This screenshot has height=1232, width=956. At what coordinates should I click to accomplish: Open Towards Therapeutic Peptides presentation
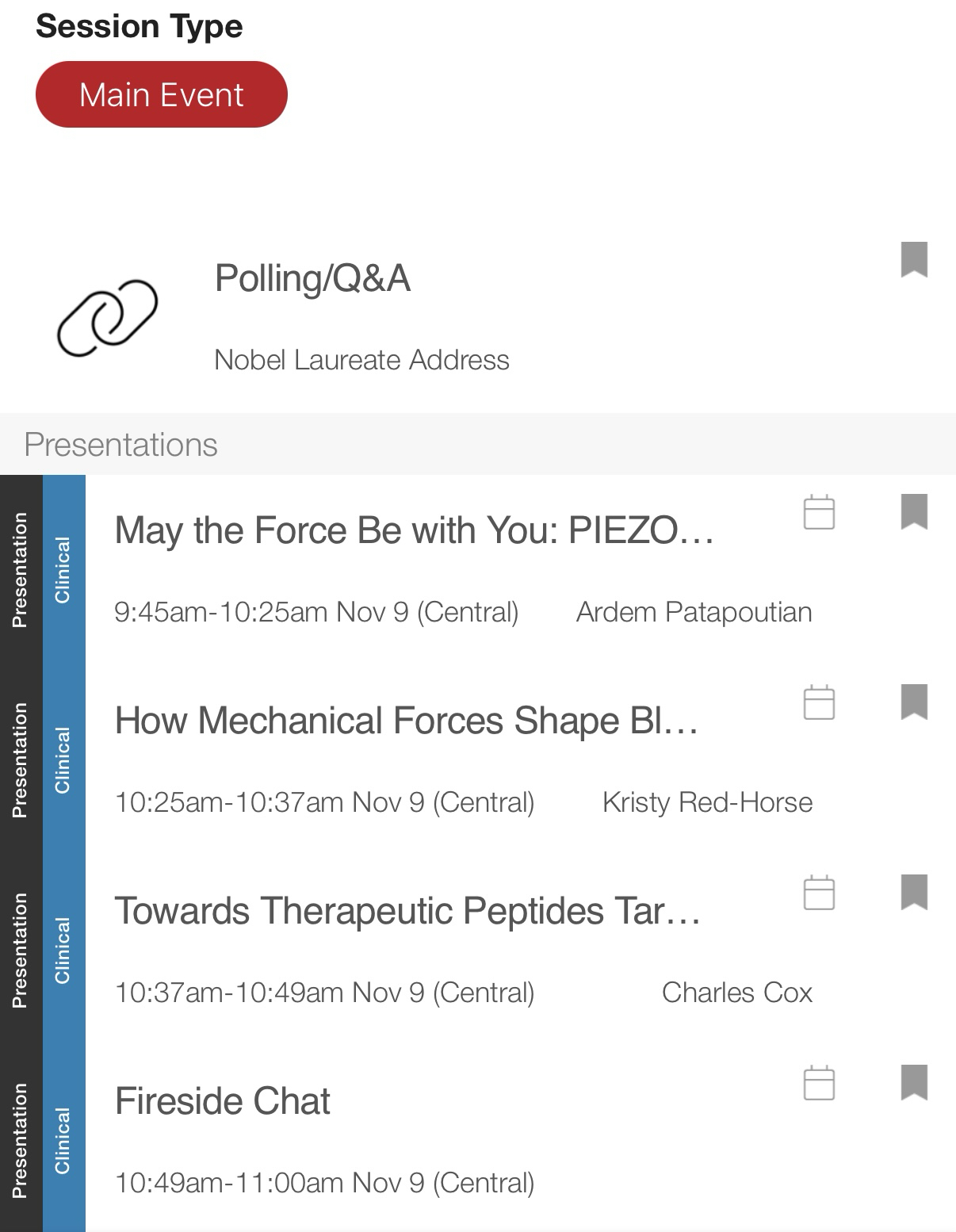tap(407, 911)
